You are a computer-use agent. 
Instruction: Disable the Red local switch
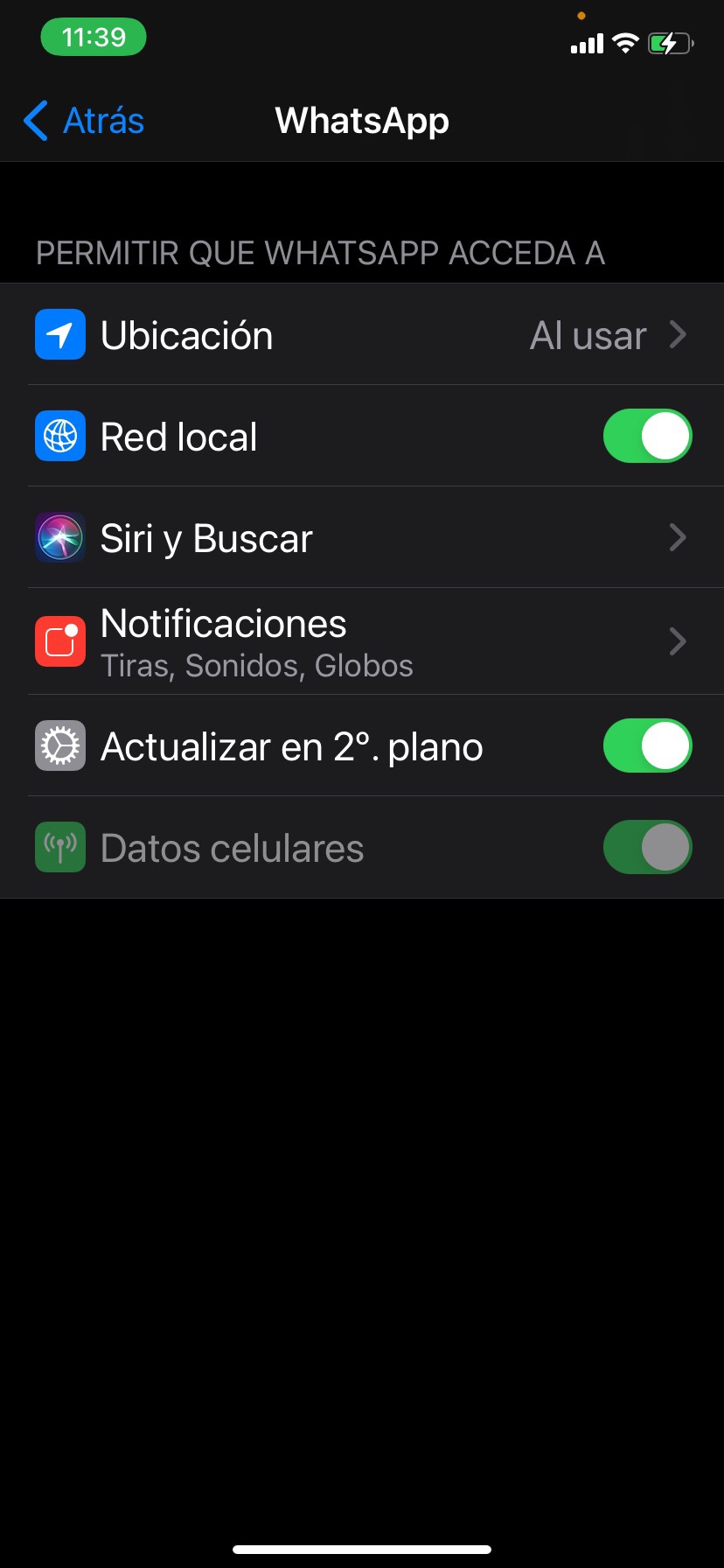tap(647, 436)
